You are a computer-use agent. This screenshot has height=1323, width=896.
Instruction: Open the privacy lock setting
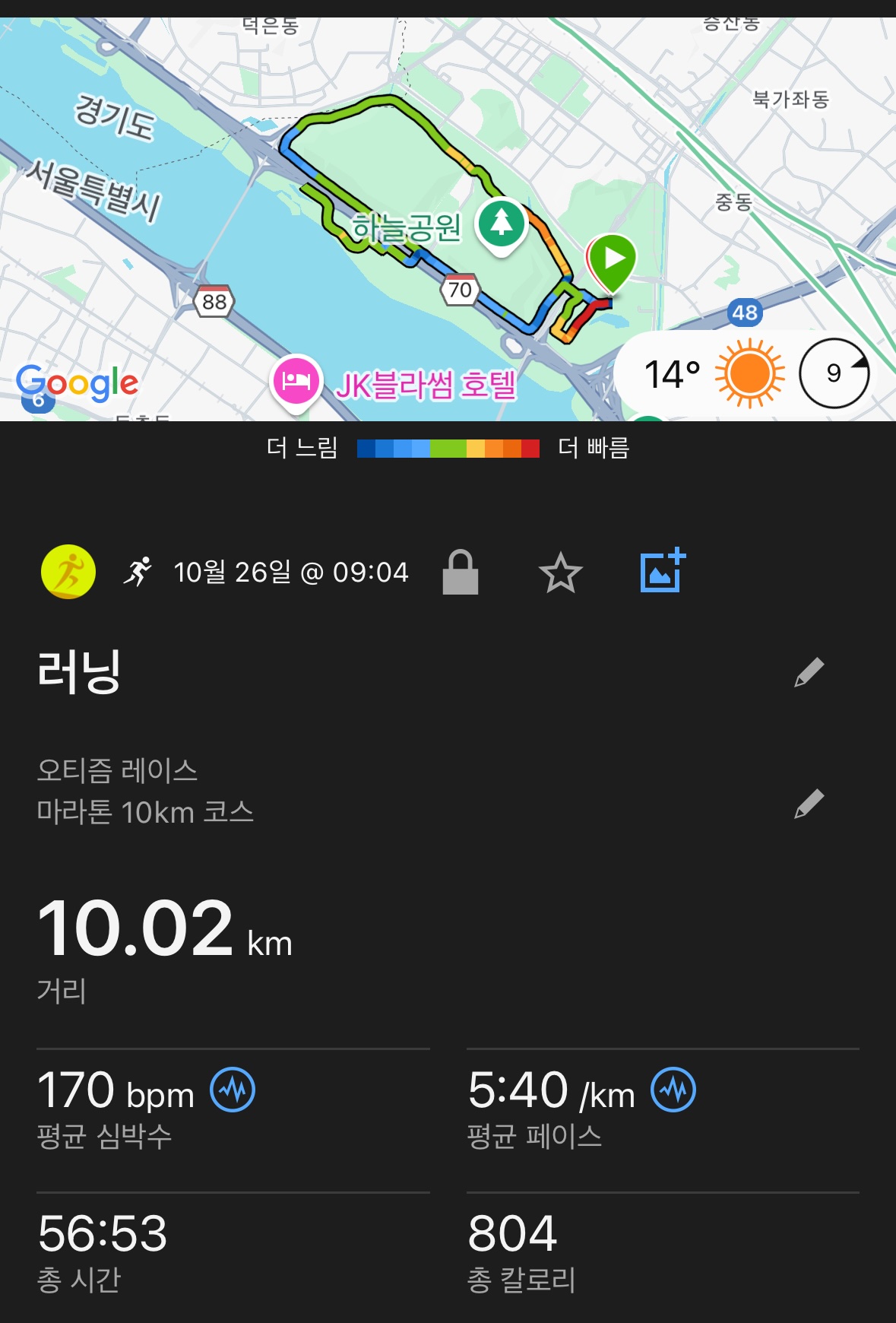(x=461, y=572)
